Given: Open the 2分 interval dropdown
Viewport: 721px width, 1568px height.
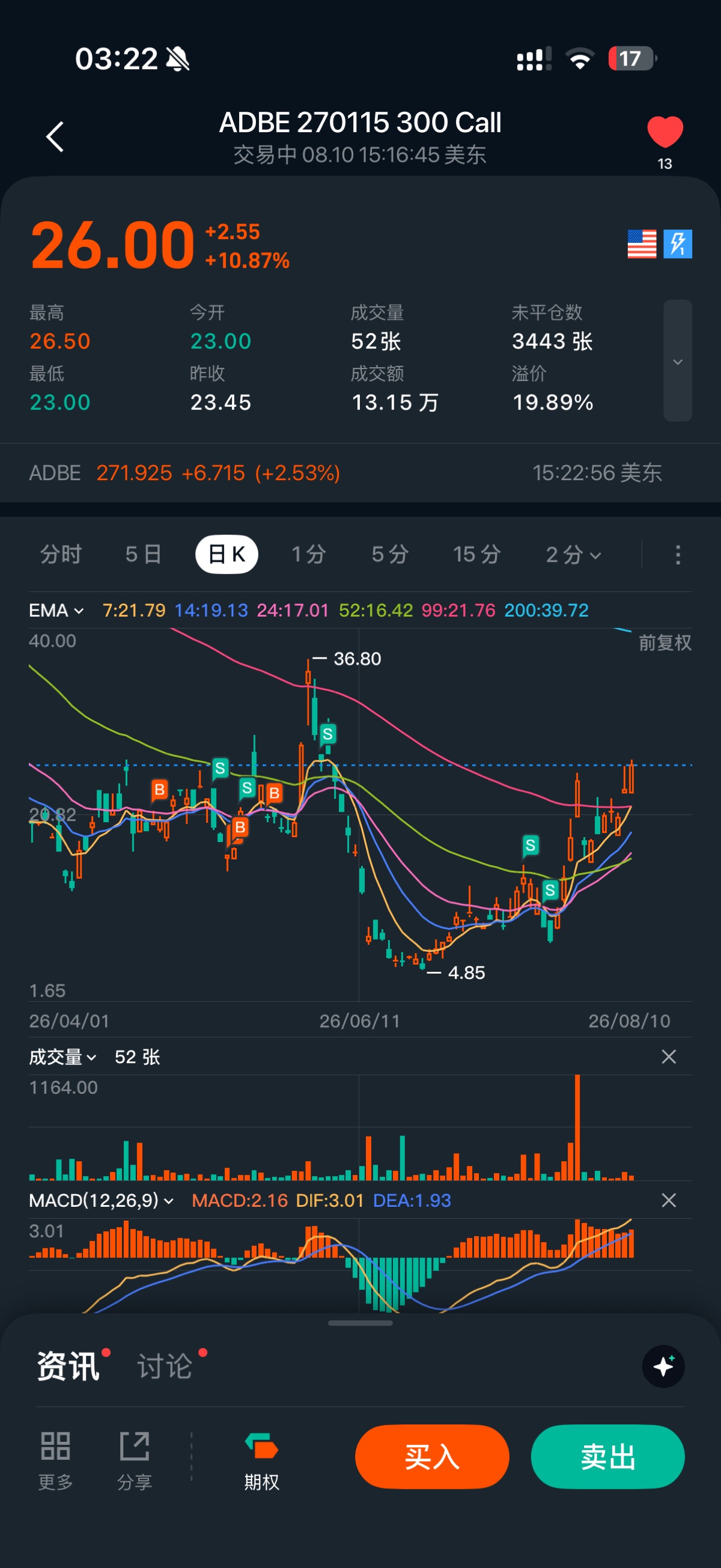Looking at the screenshot, I should click(573, 555).
